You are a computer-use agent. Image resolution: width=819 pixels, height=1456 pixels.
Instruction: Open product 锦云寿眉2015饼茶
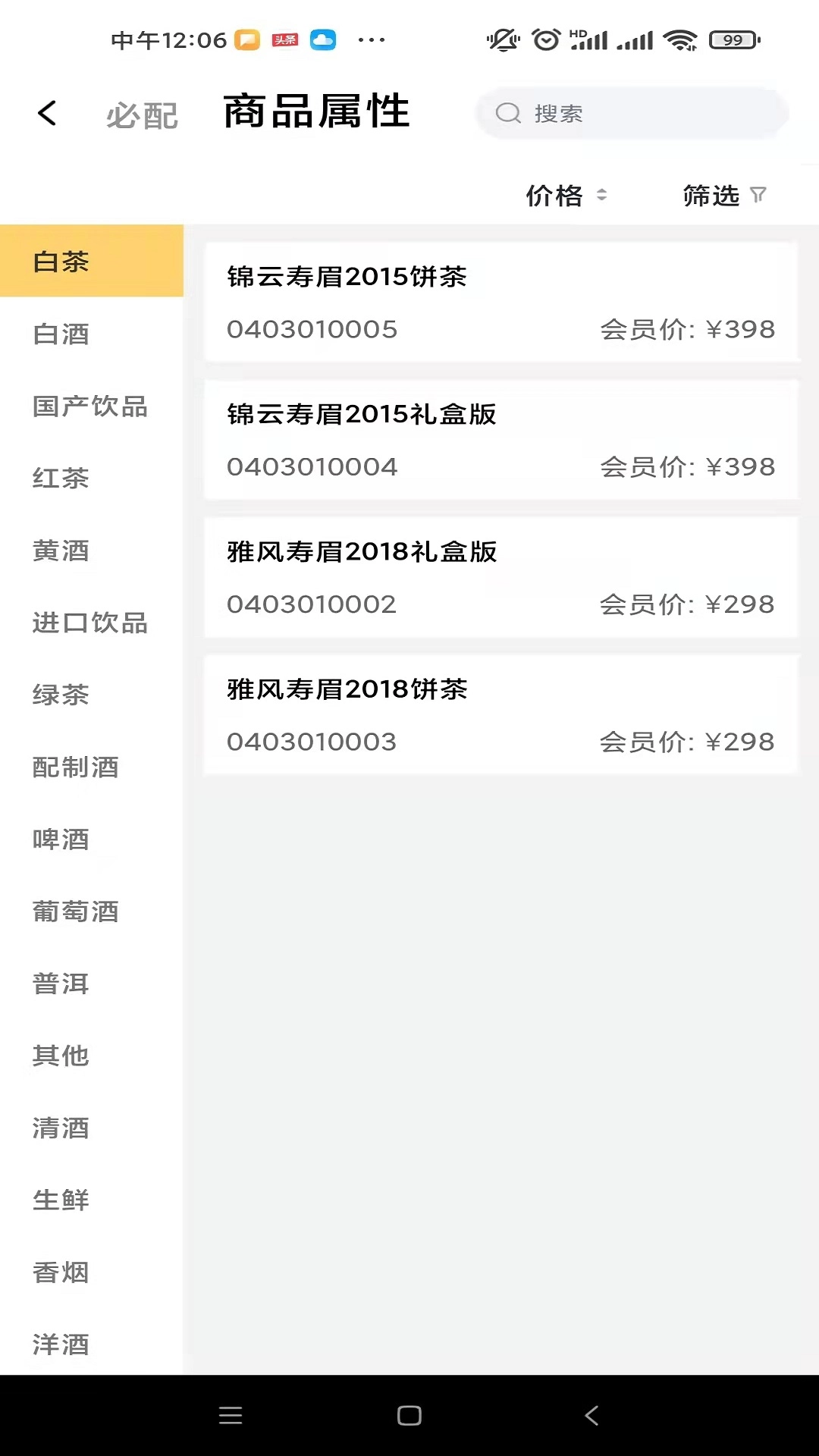[500, 302]
